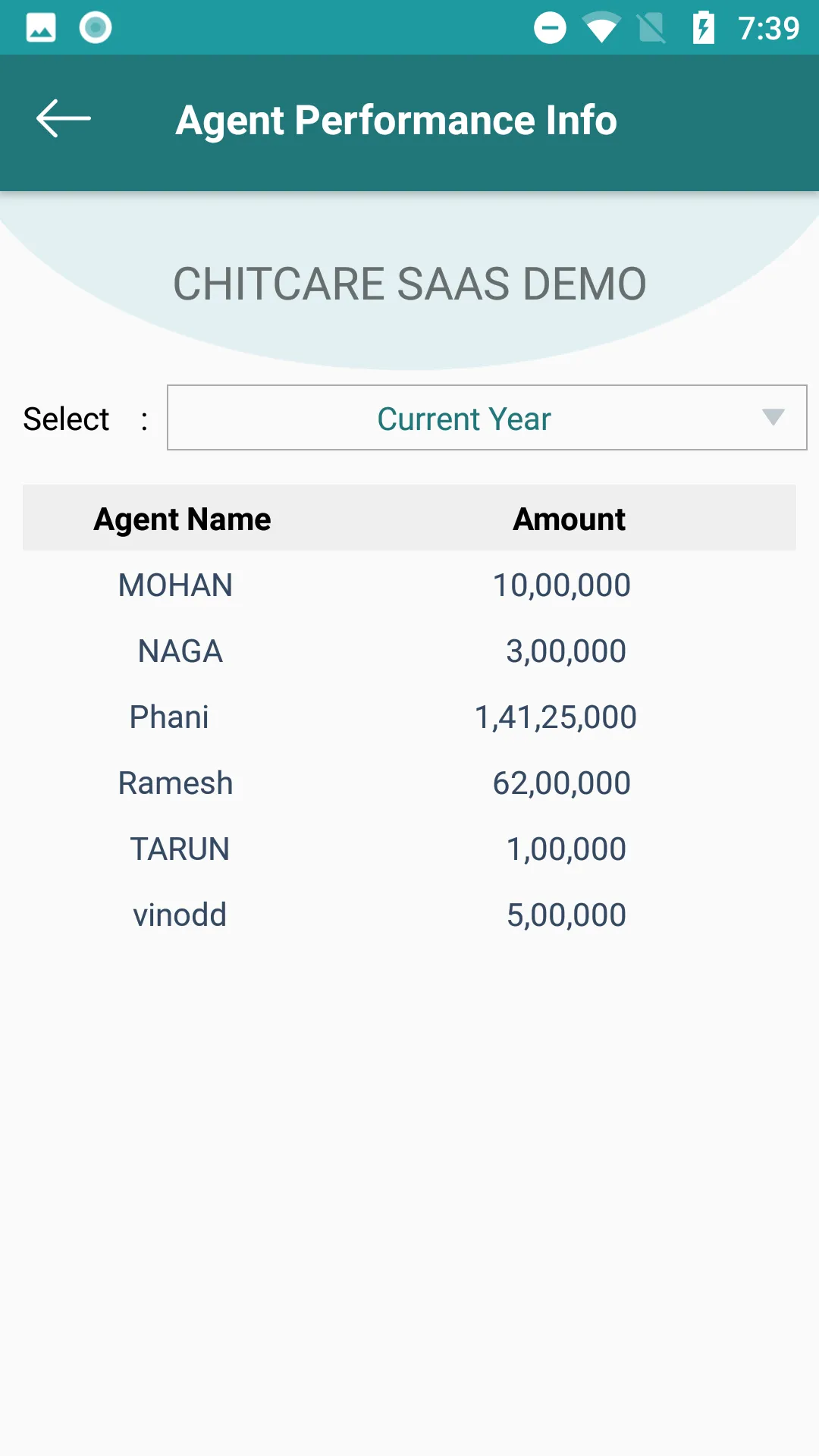Go back using the back arrow

point(64,119)
